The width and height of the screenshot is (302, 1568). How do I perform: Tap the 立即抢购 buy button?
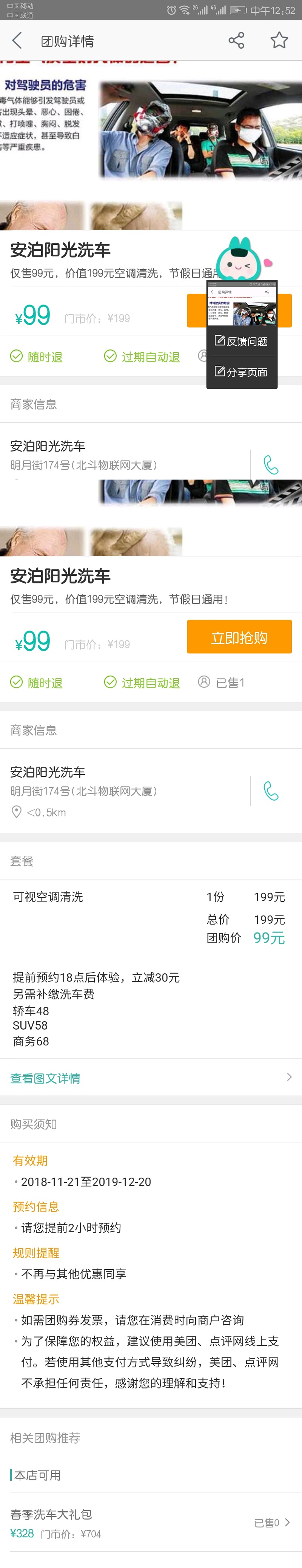[x=239, y=637]
